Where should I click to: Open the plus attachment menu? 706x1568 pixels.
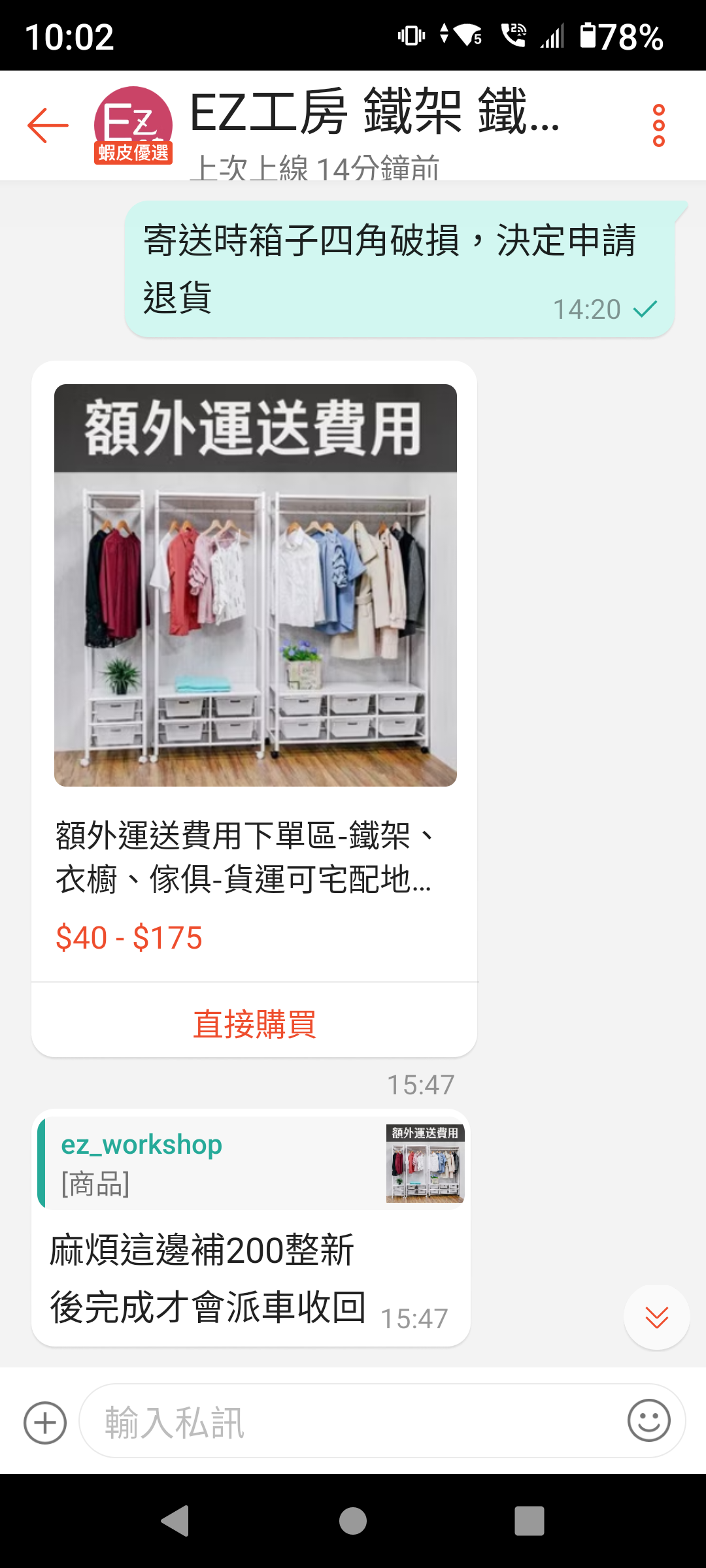pos(45,1422)
